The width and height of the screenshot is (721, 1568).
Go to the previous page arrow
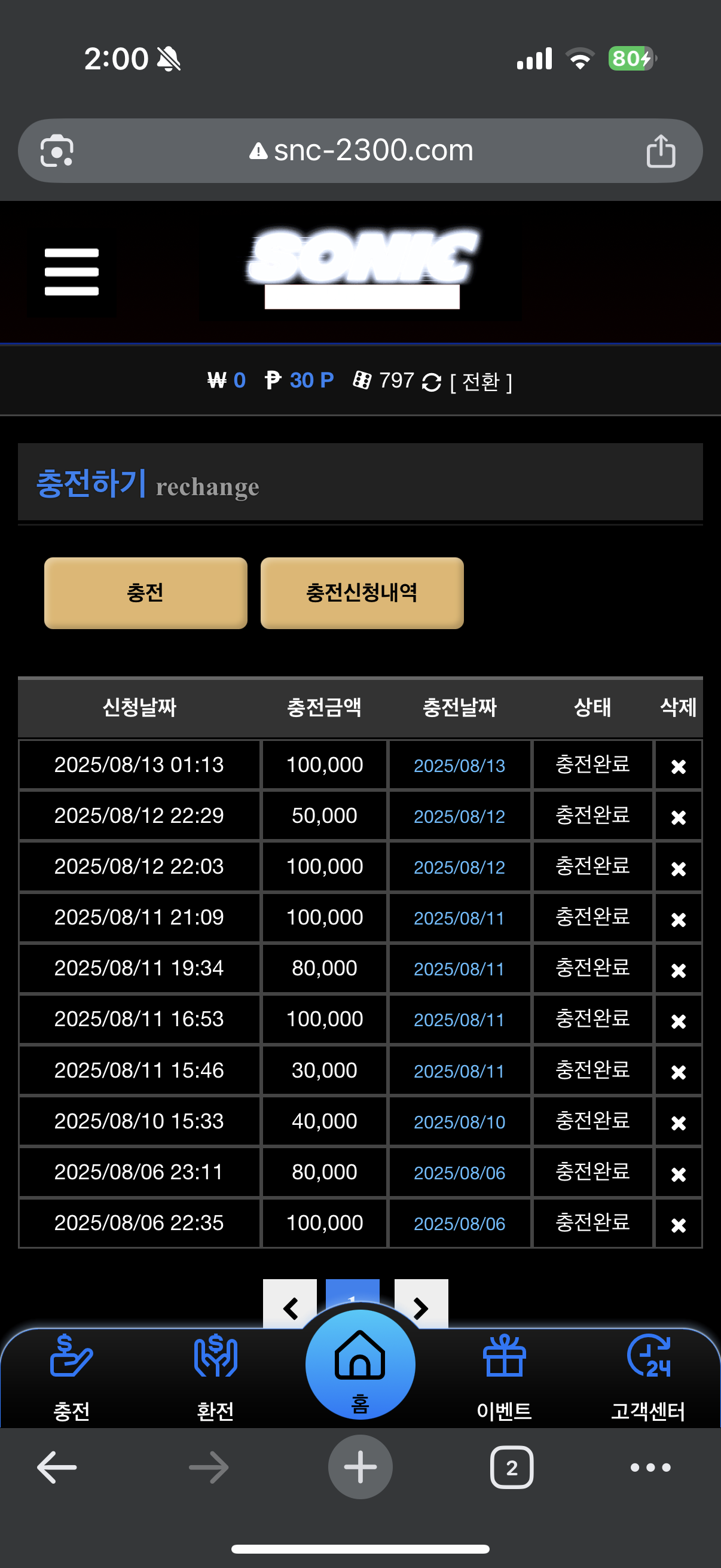289,1304
